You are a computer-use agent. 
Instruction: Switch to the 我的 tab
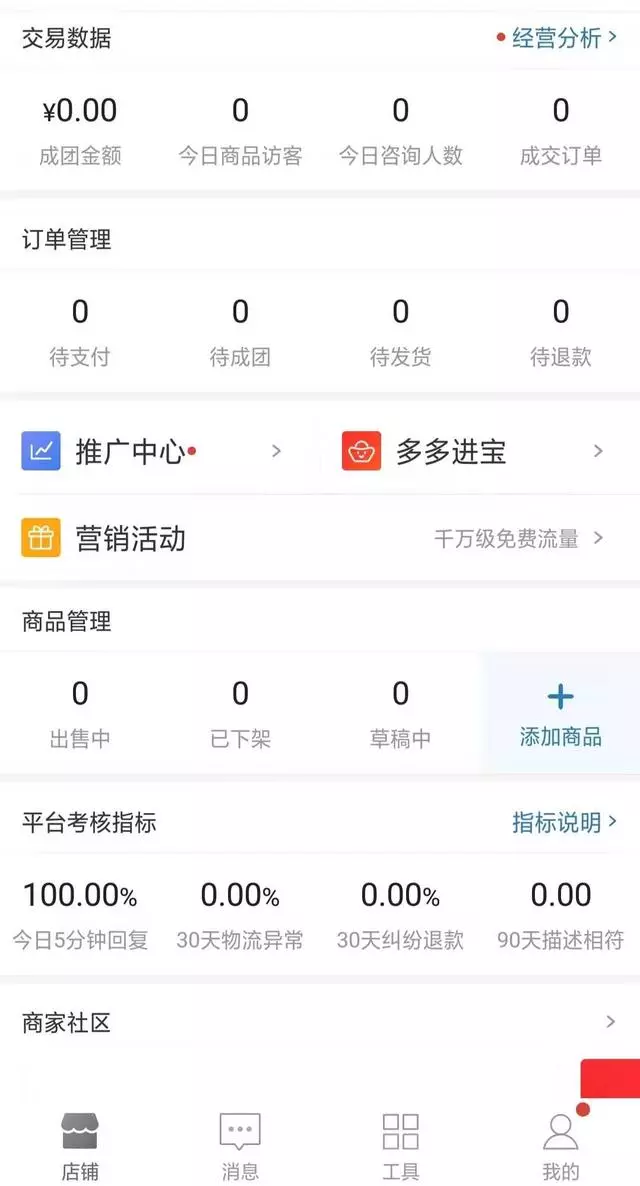561,1147
